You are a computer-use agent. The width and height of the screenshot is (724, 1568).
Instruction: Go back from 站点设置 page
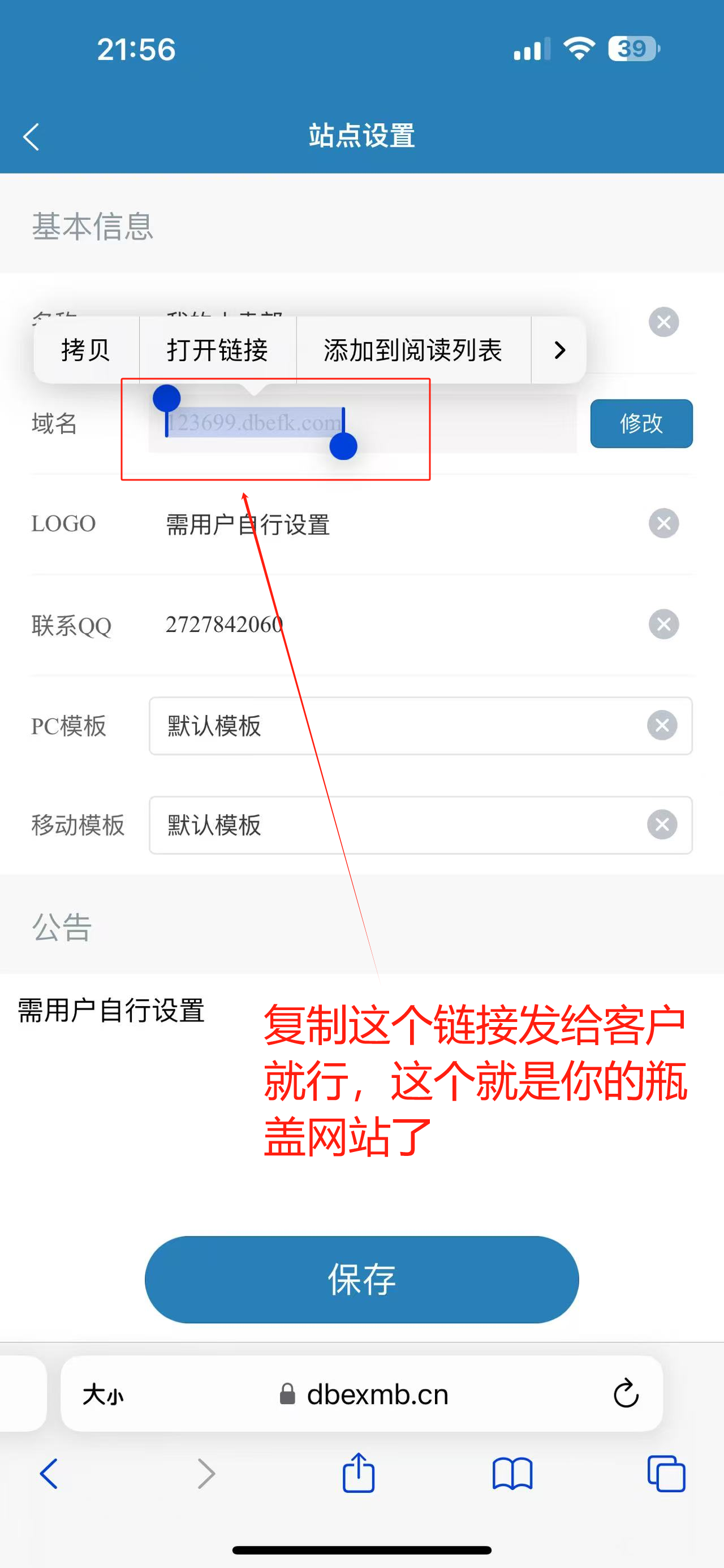pos(32,136)
